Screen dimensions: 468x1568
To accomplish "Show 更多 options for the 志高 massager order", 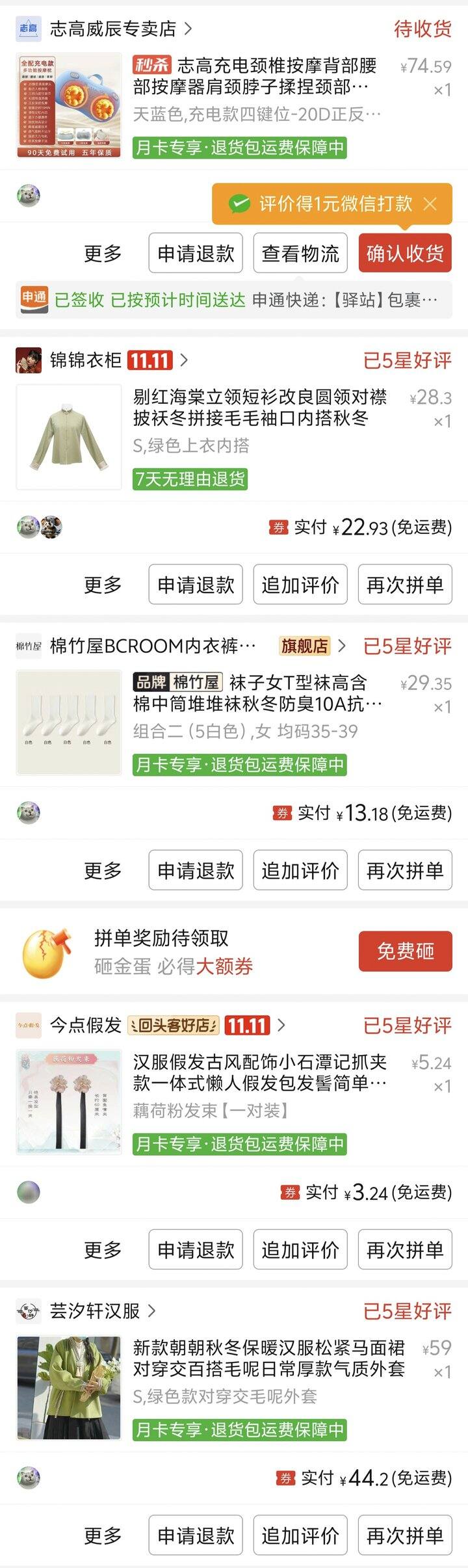I will 103,253.
